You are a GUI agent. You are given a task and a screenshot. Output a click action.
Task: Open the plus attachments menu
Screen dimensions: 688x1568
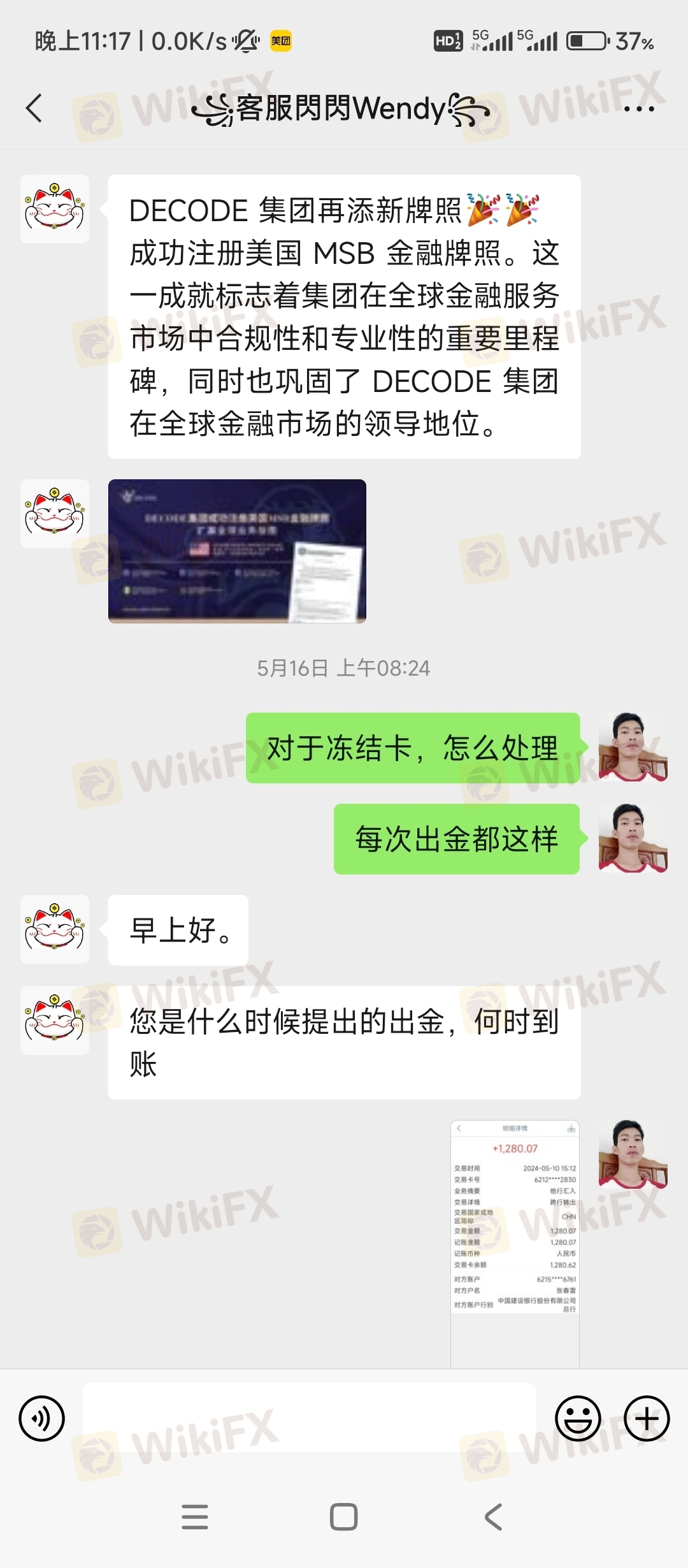click(646, 1419)
